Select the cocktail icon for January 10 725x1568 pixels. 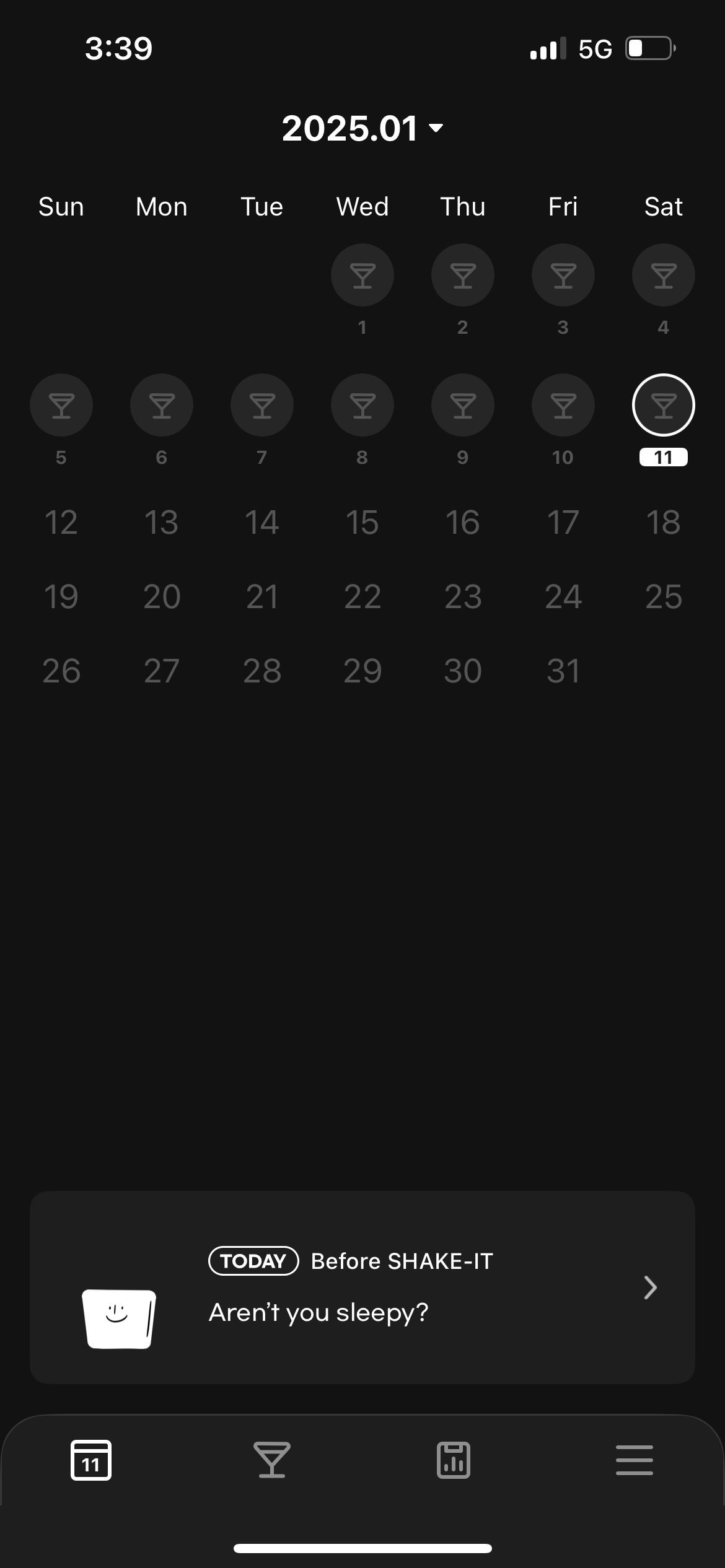tap(563, 405)
